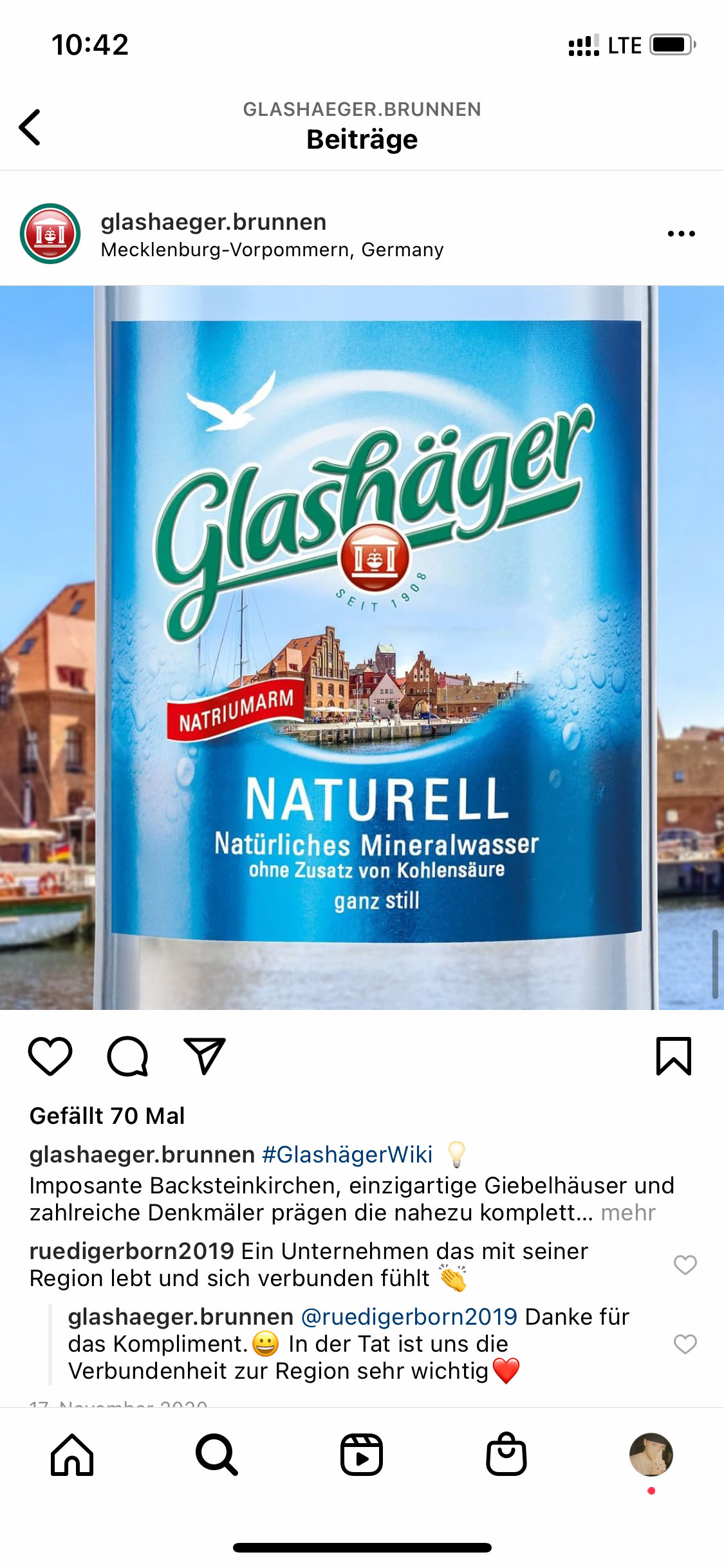Open the three-dot post options menu
724x1568 pixels.
(681, 234)
